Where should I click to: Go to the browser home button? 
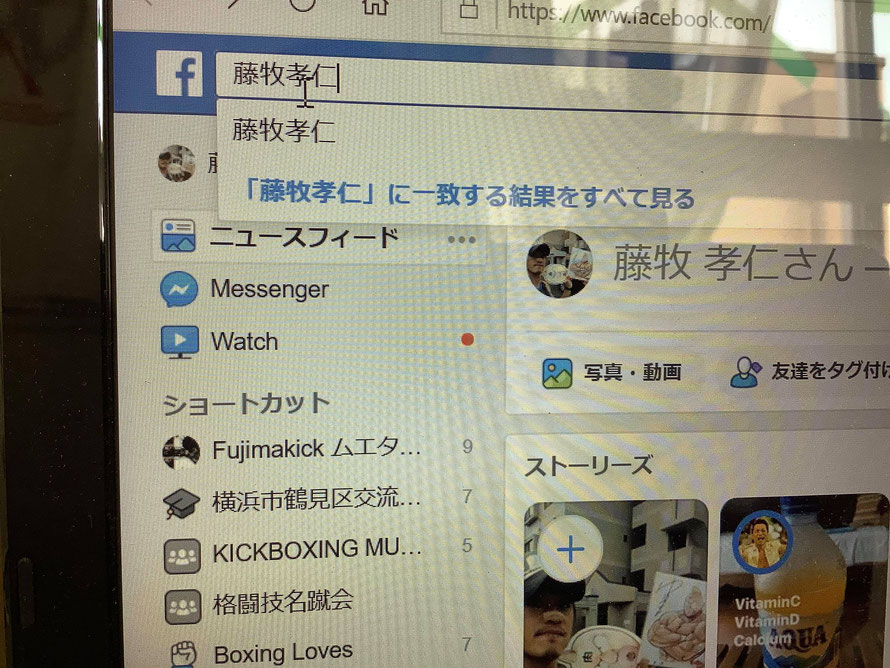376,8
